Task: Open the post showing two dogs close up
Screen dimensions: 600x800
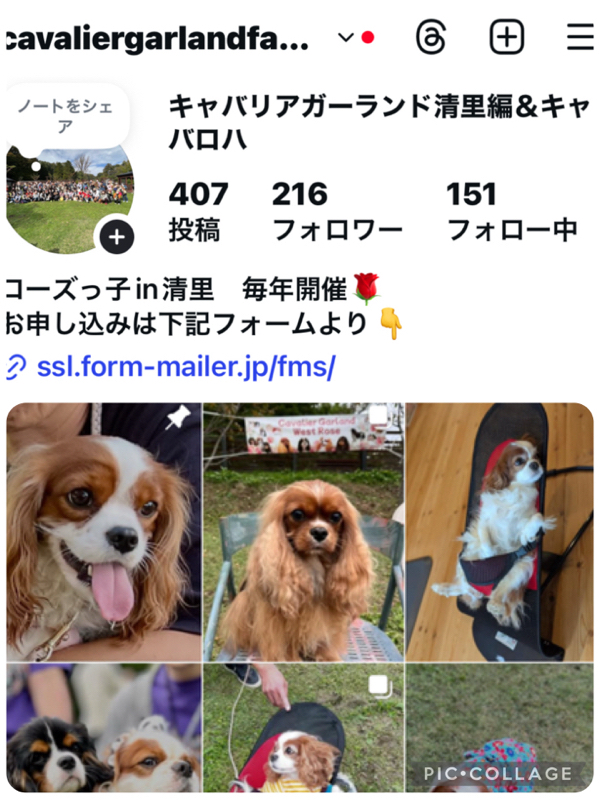Action: [103, 730]
